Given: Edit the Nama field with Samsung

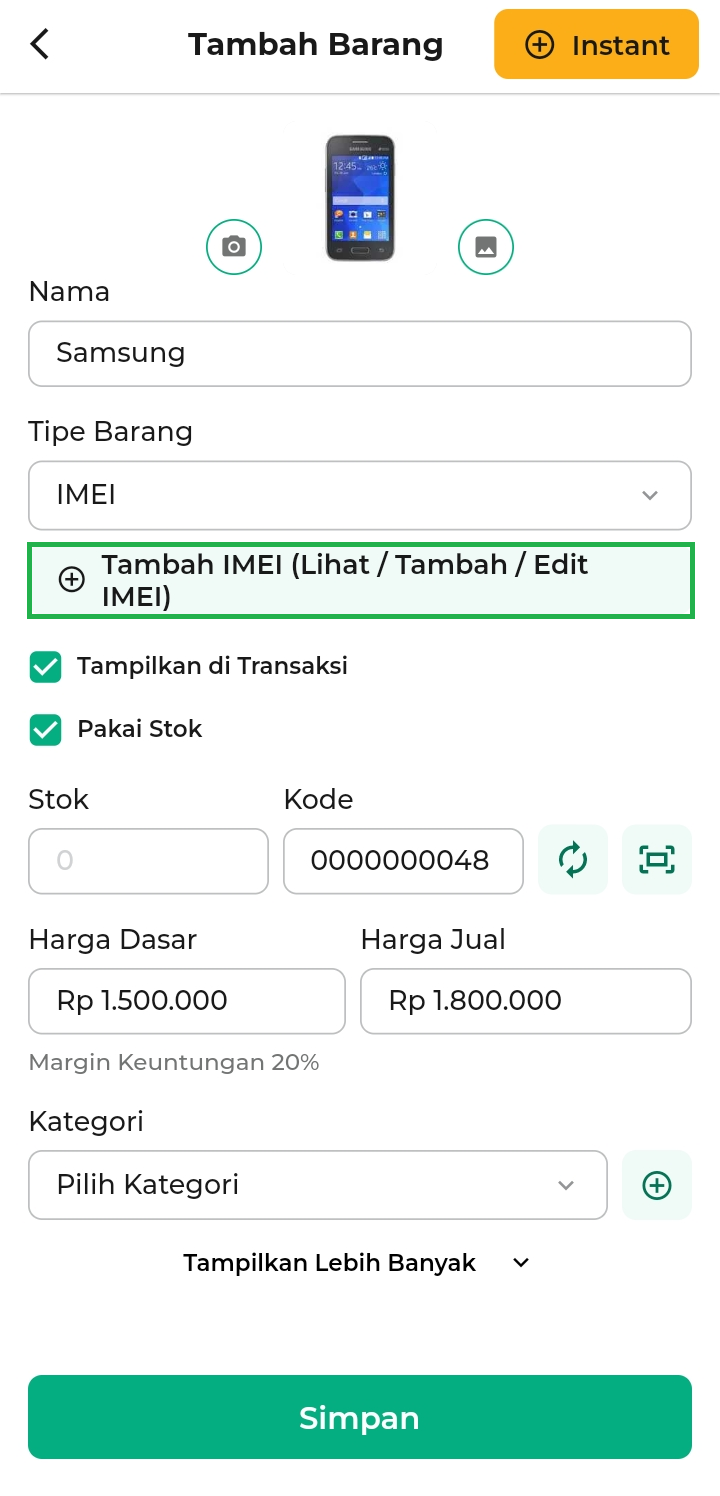Looking at the screenshot, I should pyautogui.click(x=360, y=353).
